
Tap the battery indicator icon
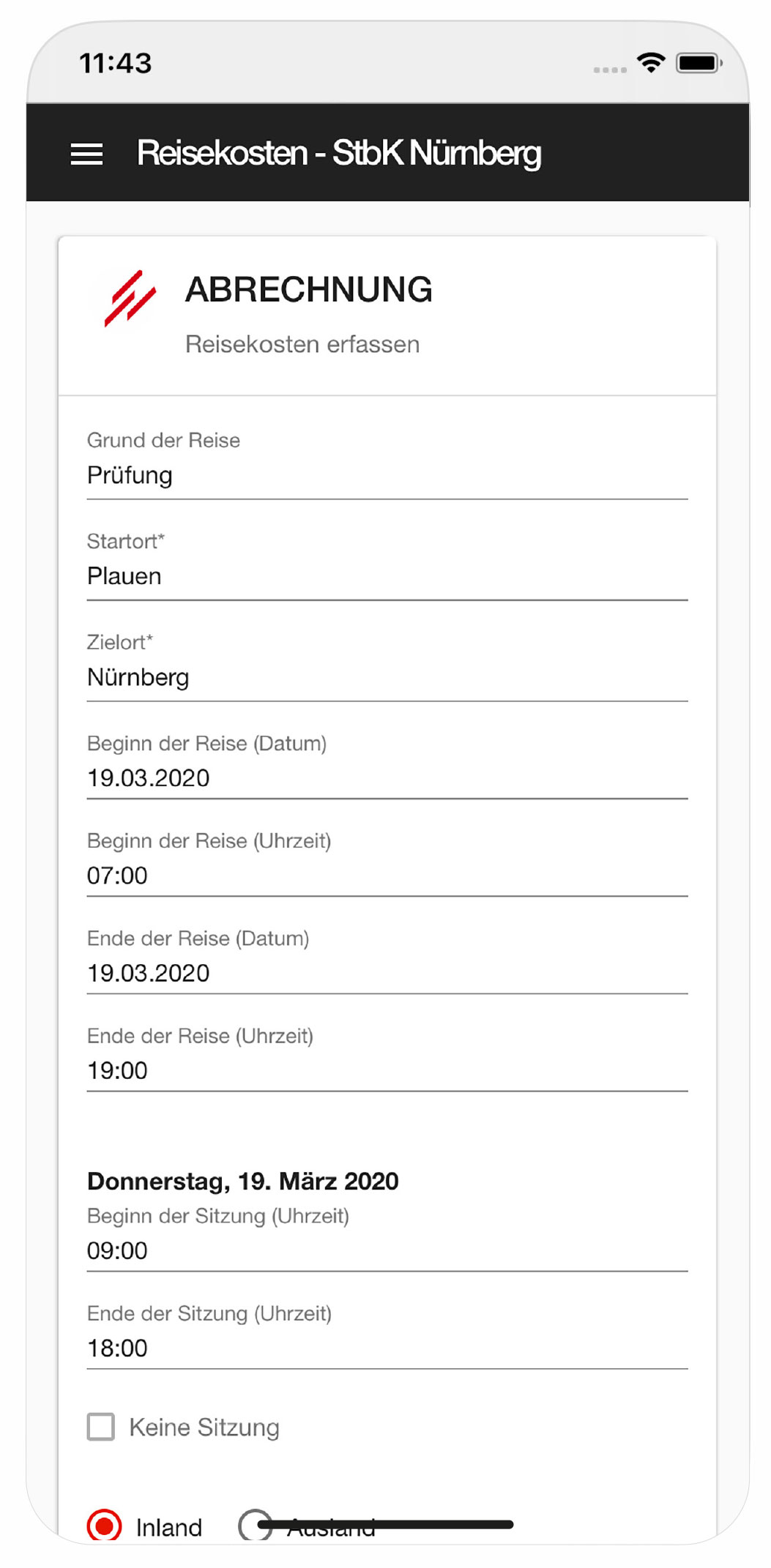click(x=698, y=63)
